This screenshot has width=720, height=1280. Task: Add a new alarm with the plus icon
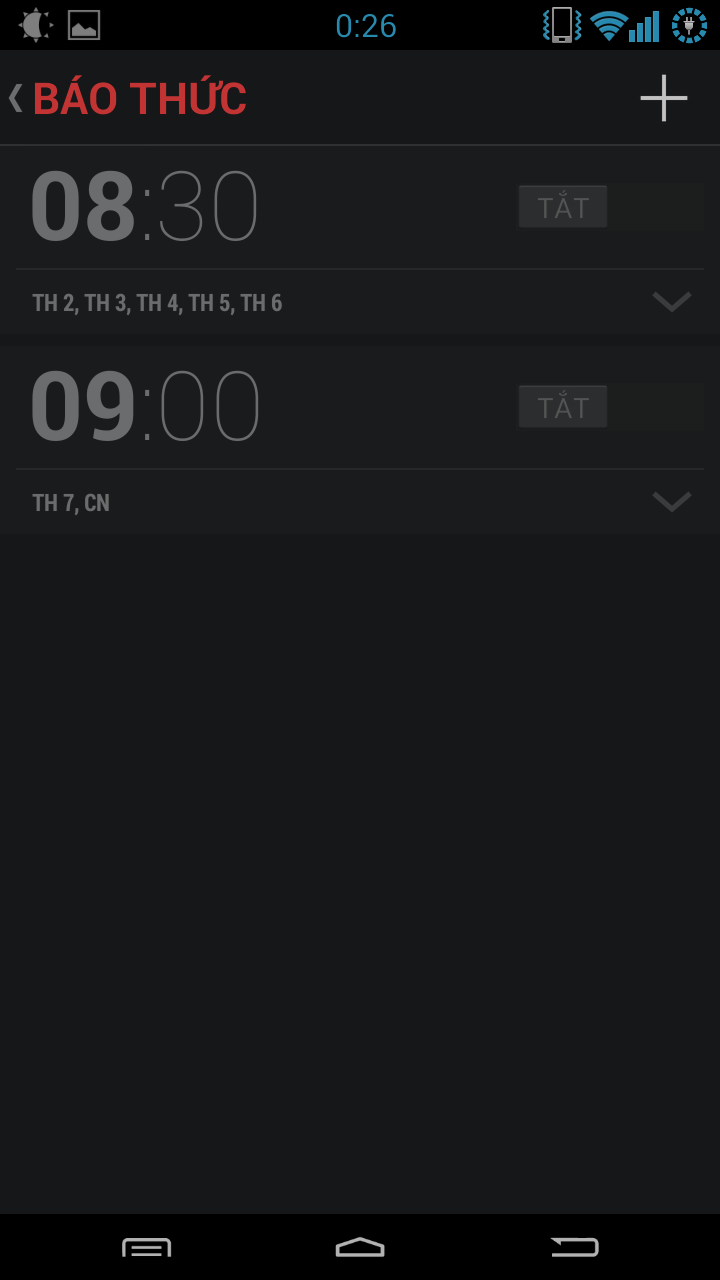click(x=664, y=98)
